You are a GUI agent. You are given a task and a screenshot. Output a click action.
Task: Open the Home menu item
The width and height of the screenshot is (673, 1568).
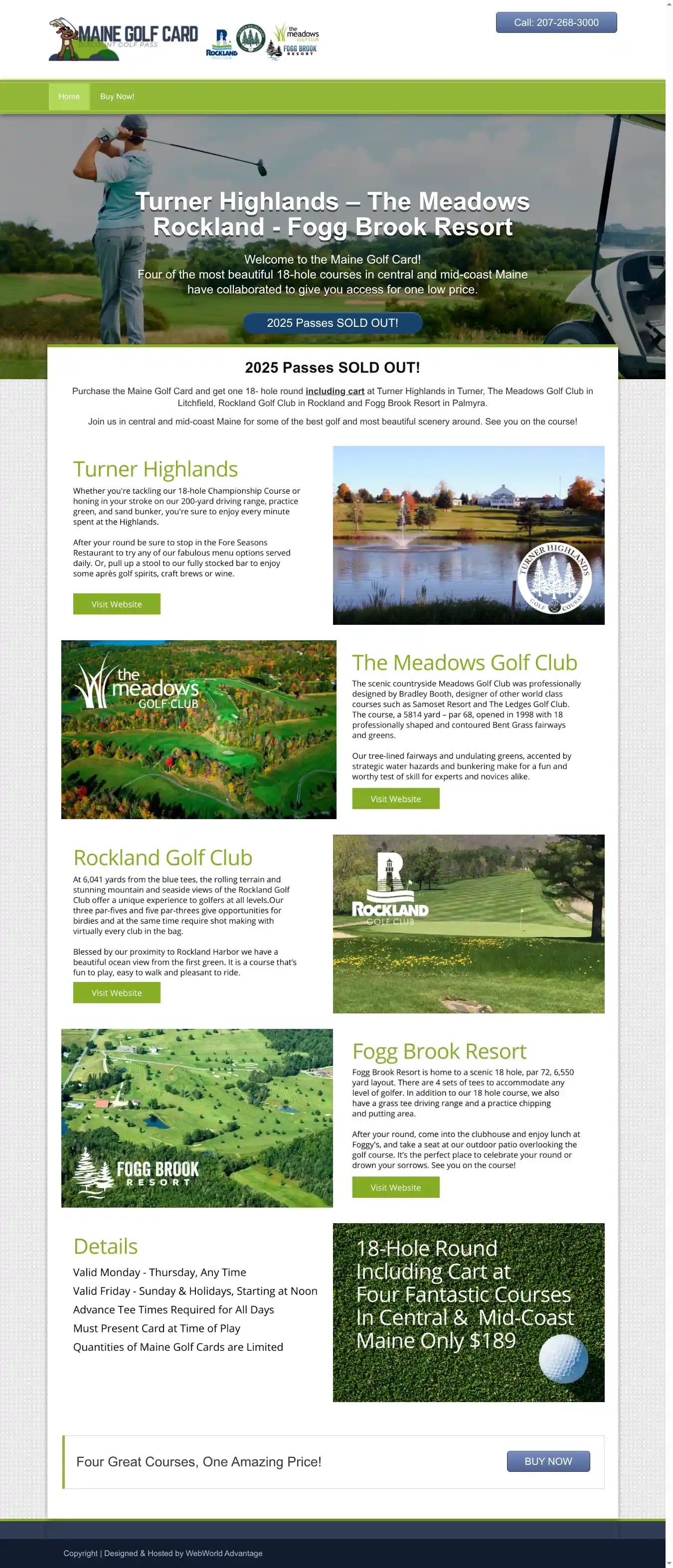69,96
